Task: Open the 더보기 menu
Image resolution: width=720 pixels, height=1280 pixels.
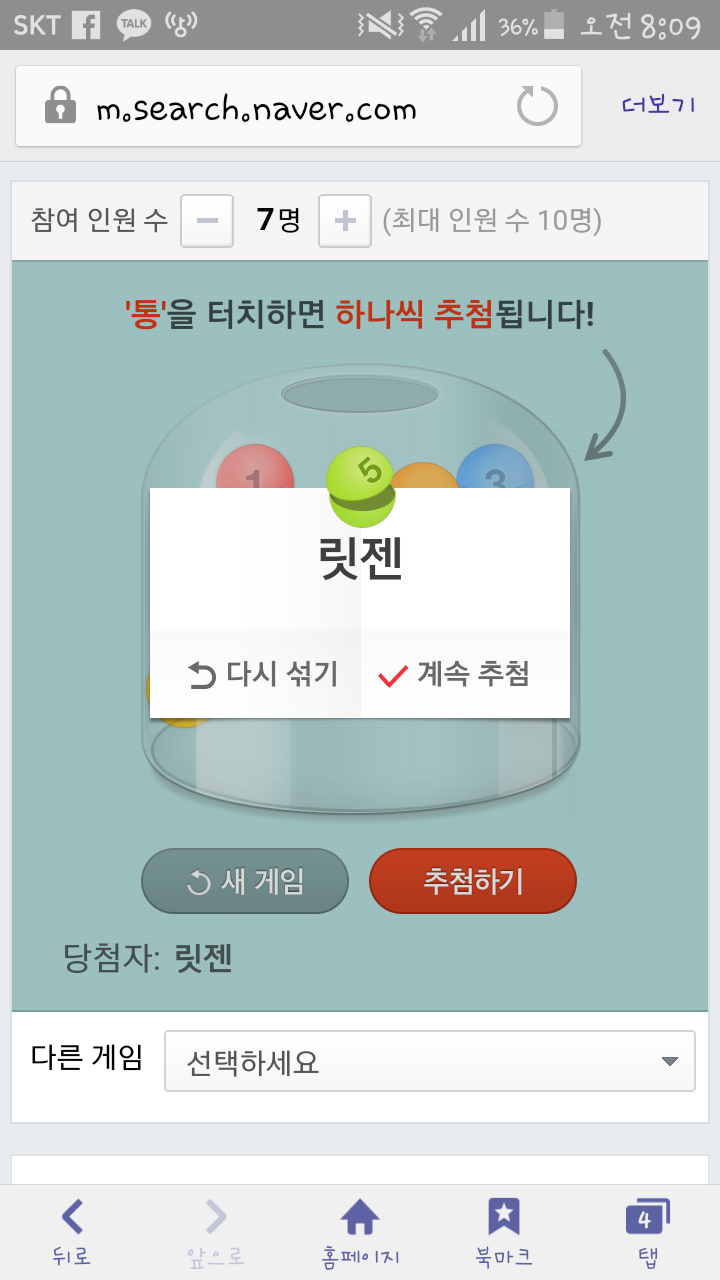Action: tap(658, 105)
